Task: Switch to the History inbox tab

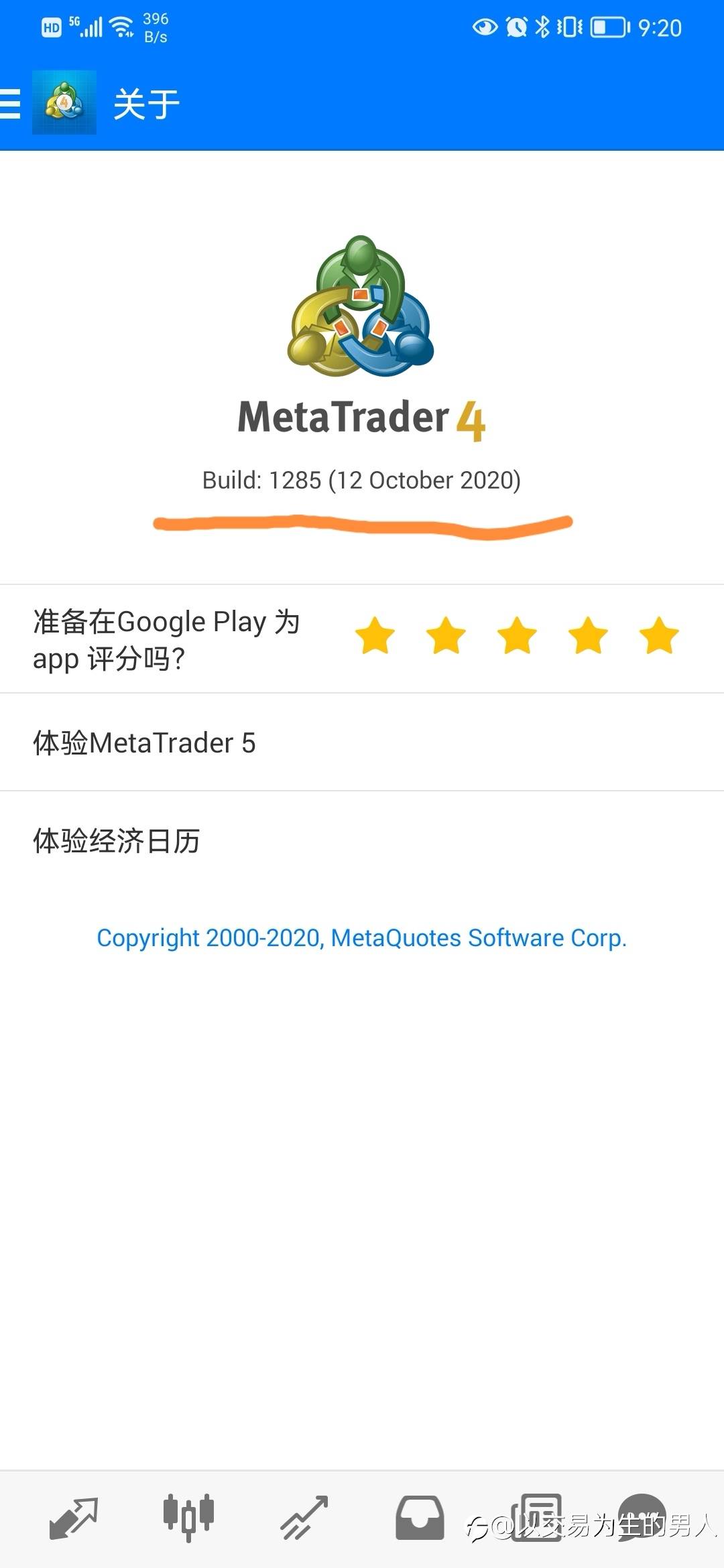Action: (x=420, y=1518)
